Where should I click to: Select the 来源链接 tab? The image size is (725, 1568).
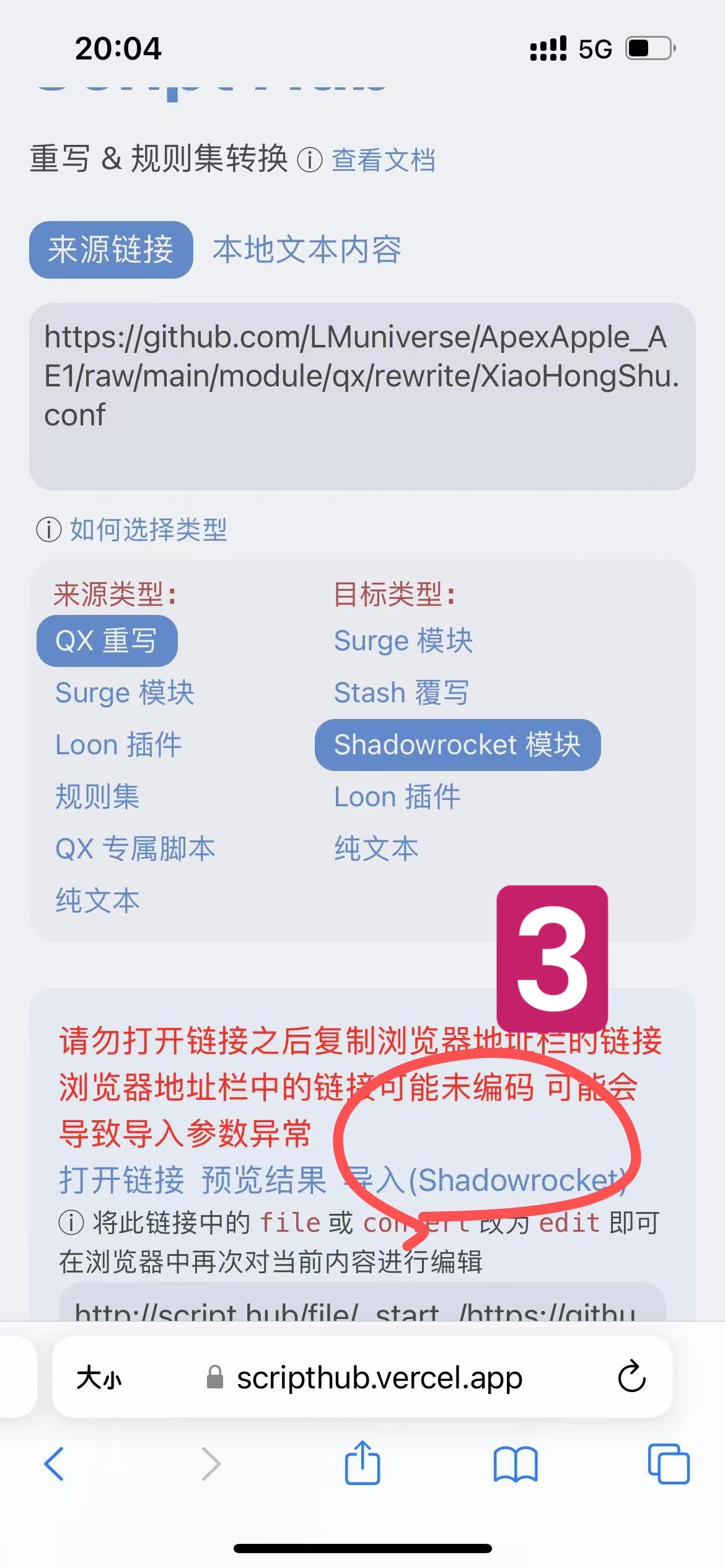[x=111, y=250]
